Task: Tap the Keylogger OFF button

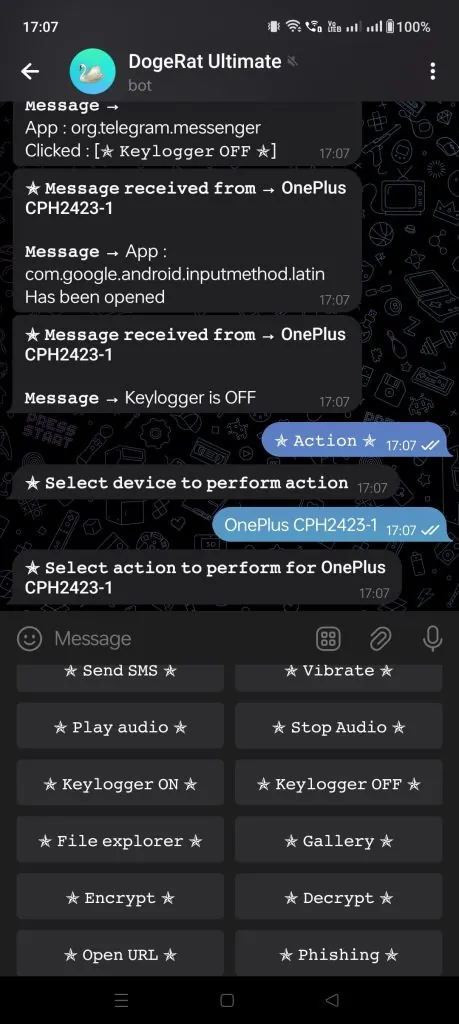Action: click(338, 783)
